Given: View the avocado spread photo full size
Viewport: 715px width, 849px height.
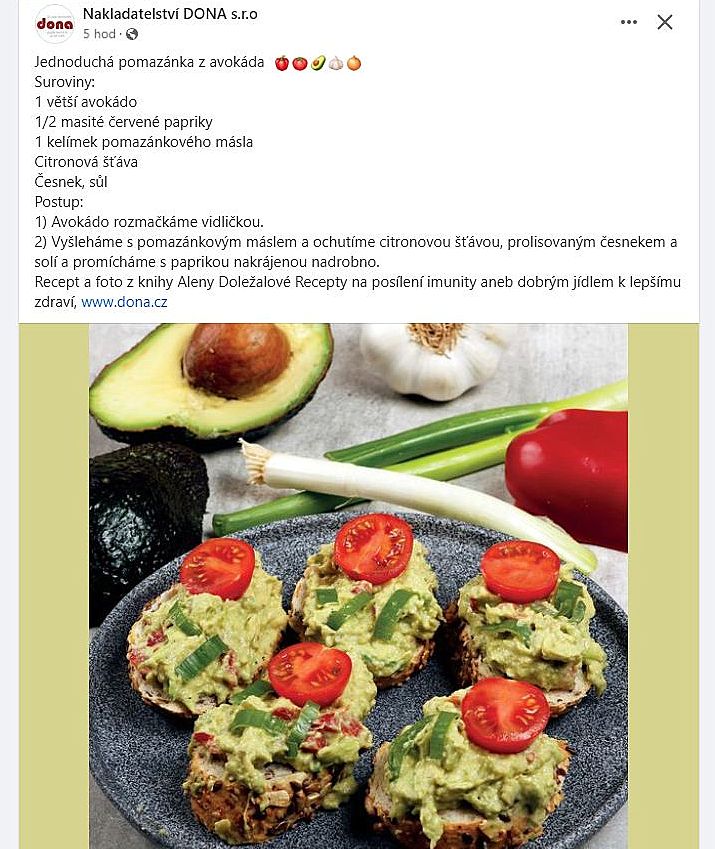Looking at the screenshot, I should pyautogui.click(x=358, y=585).
